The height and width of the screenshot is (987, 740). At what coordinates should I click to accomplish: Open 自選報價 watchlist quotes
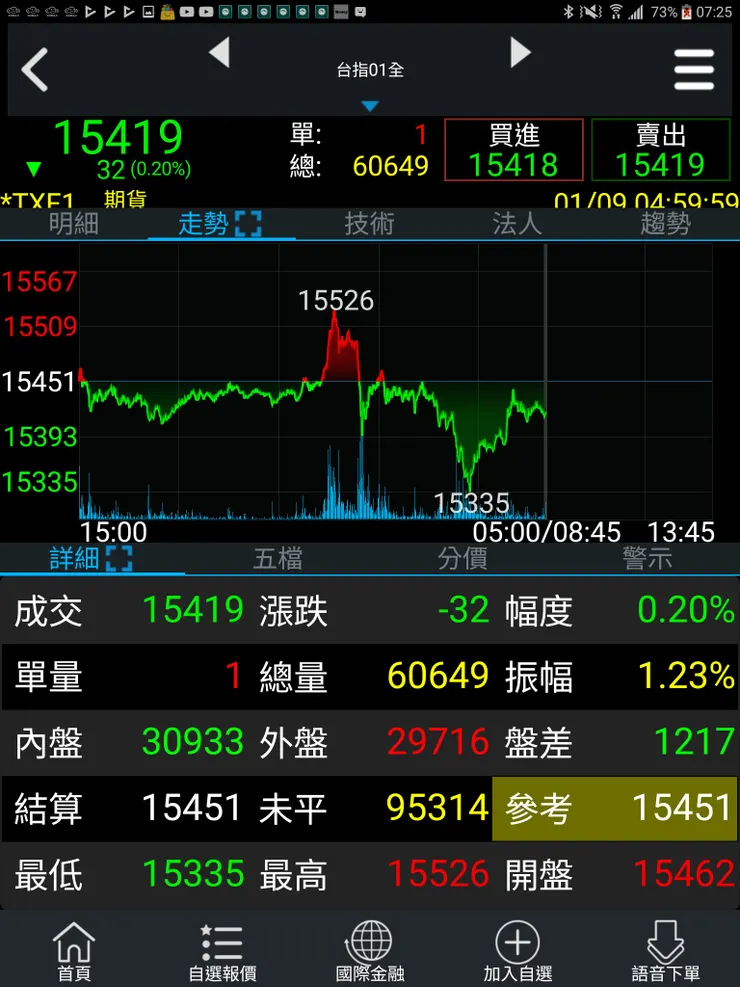222,951
